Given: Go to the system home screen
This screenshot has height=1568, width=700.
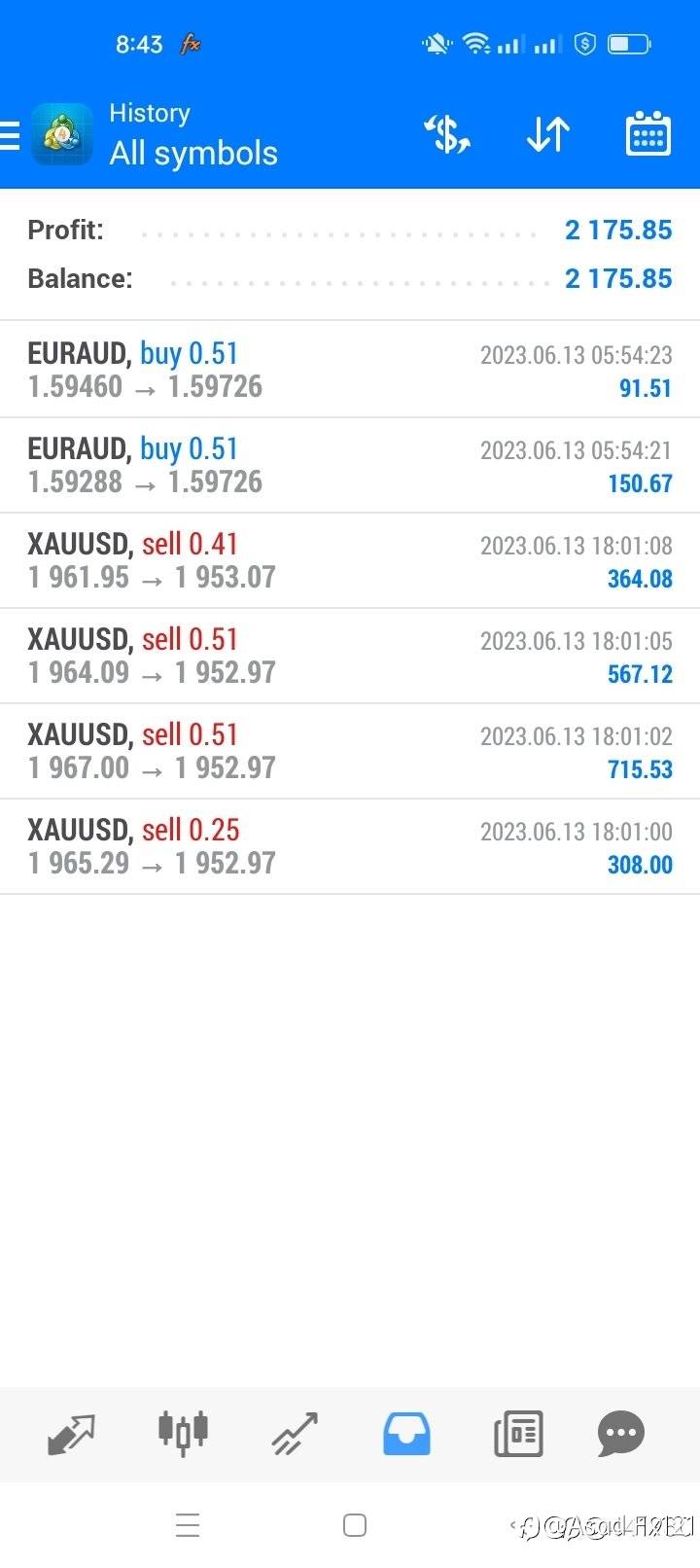Looking at the screenshot, I should click(x=355, y=1525).
